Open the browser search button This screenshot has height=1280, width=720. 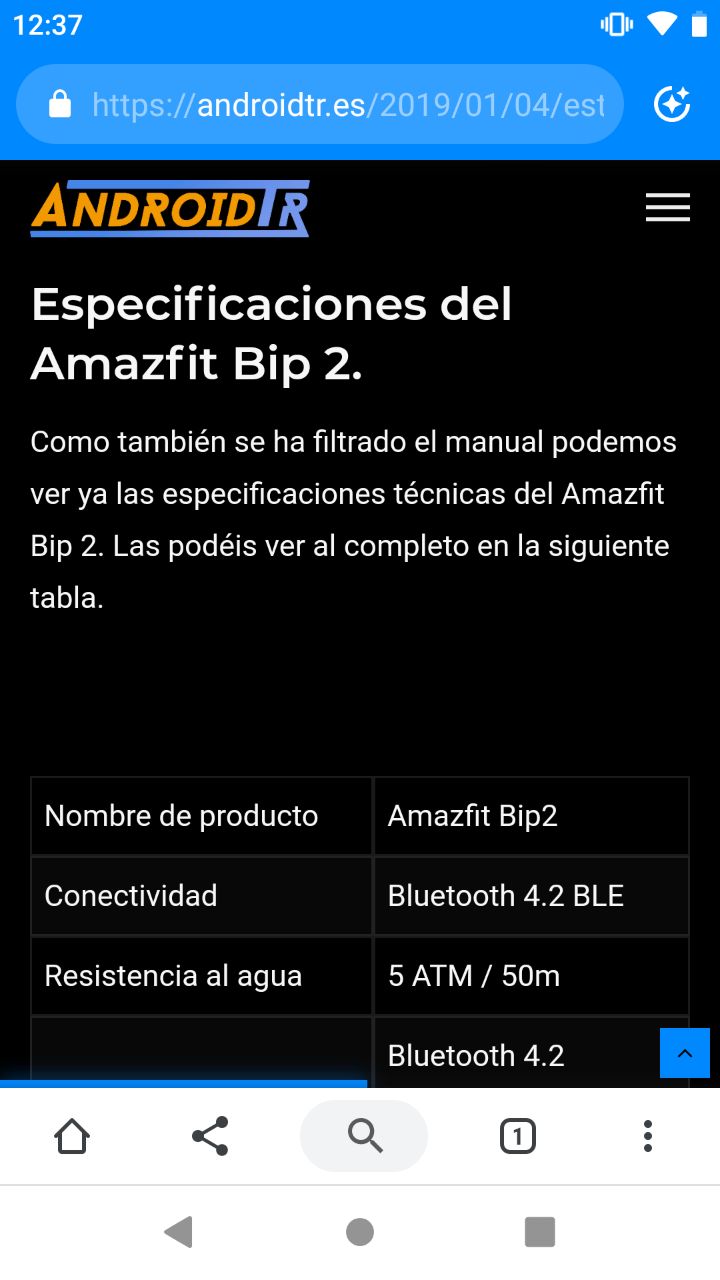click(364, 1136)
